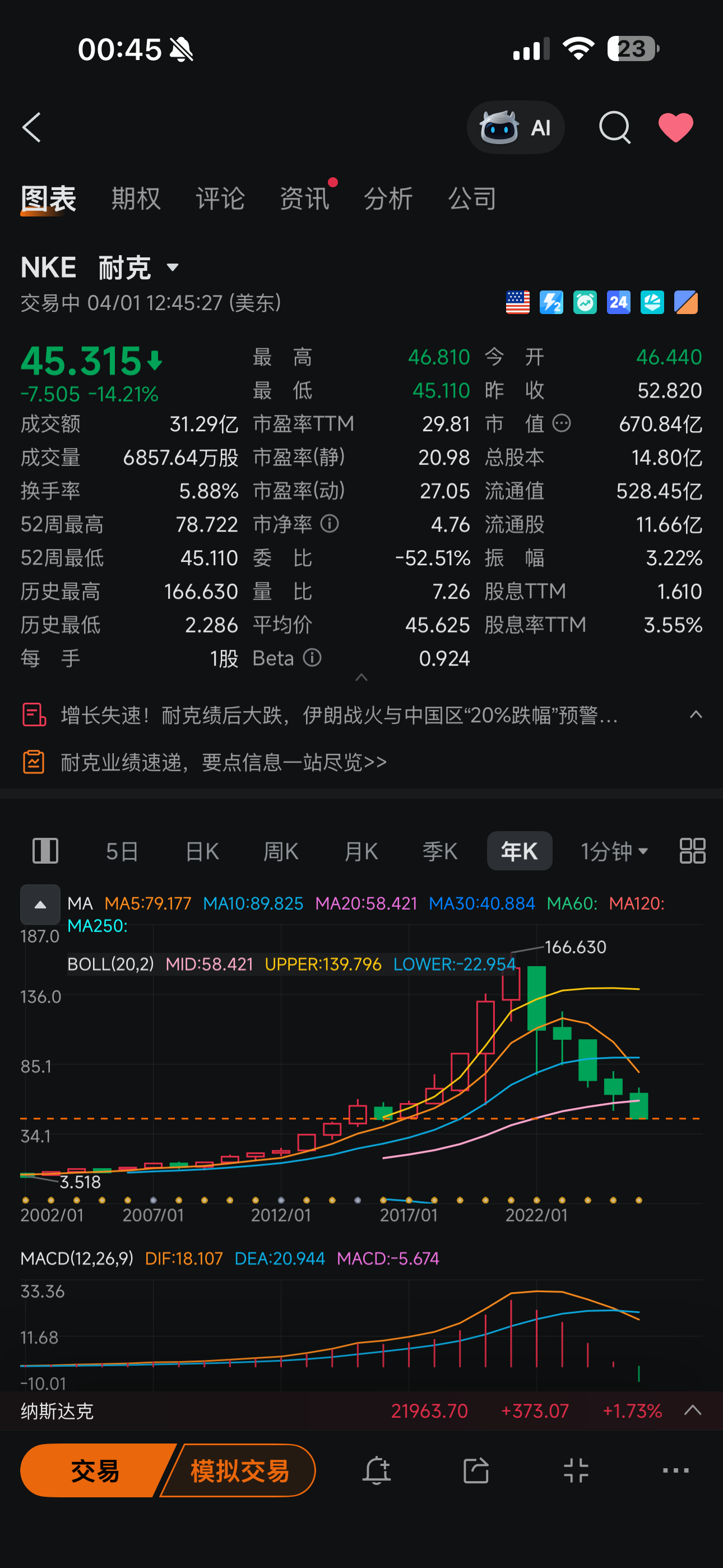
Task: Tap the orange 交易 button
Action: 94,1470
